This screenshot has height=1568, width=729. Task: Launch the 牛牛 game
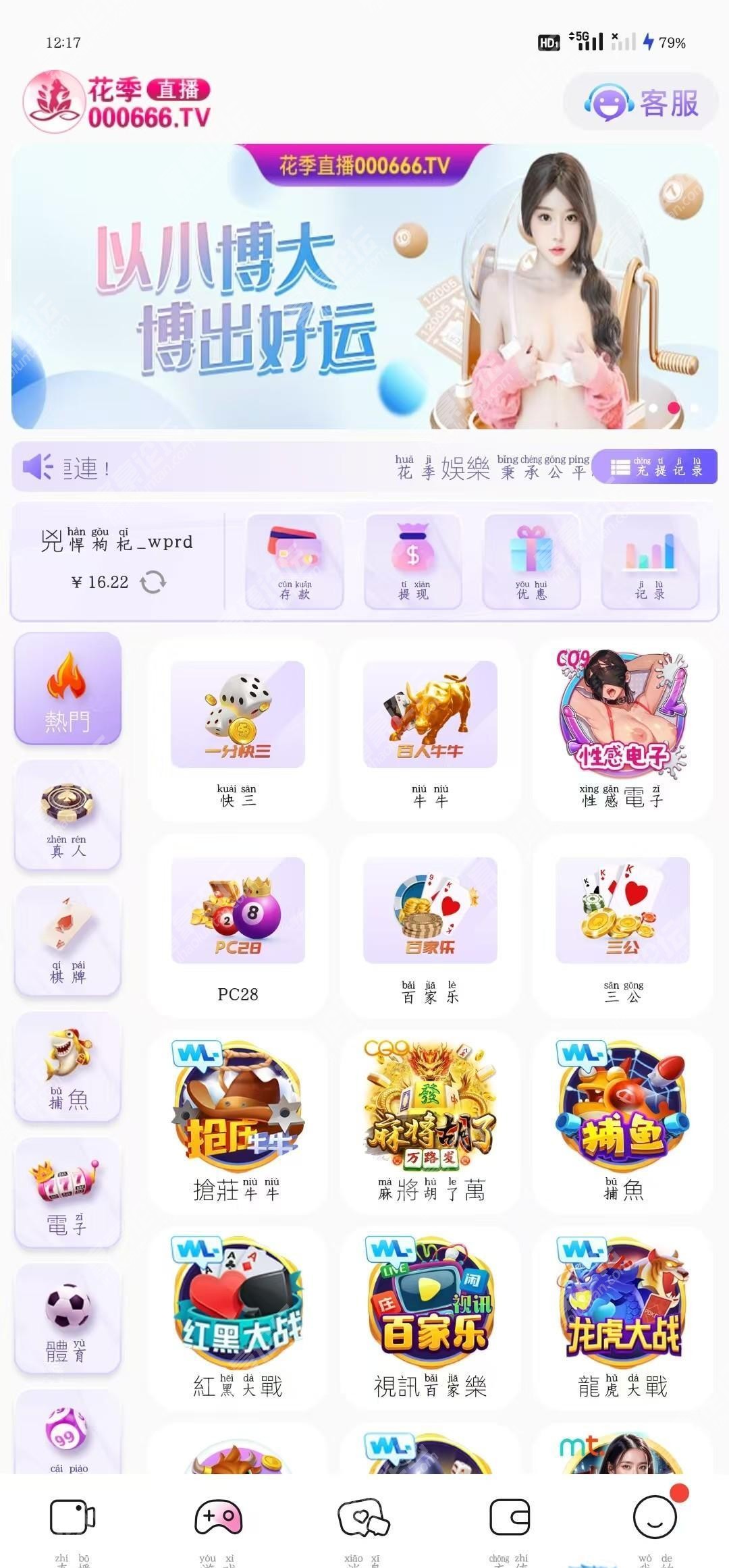430,732
